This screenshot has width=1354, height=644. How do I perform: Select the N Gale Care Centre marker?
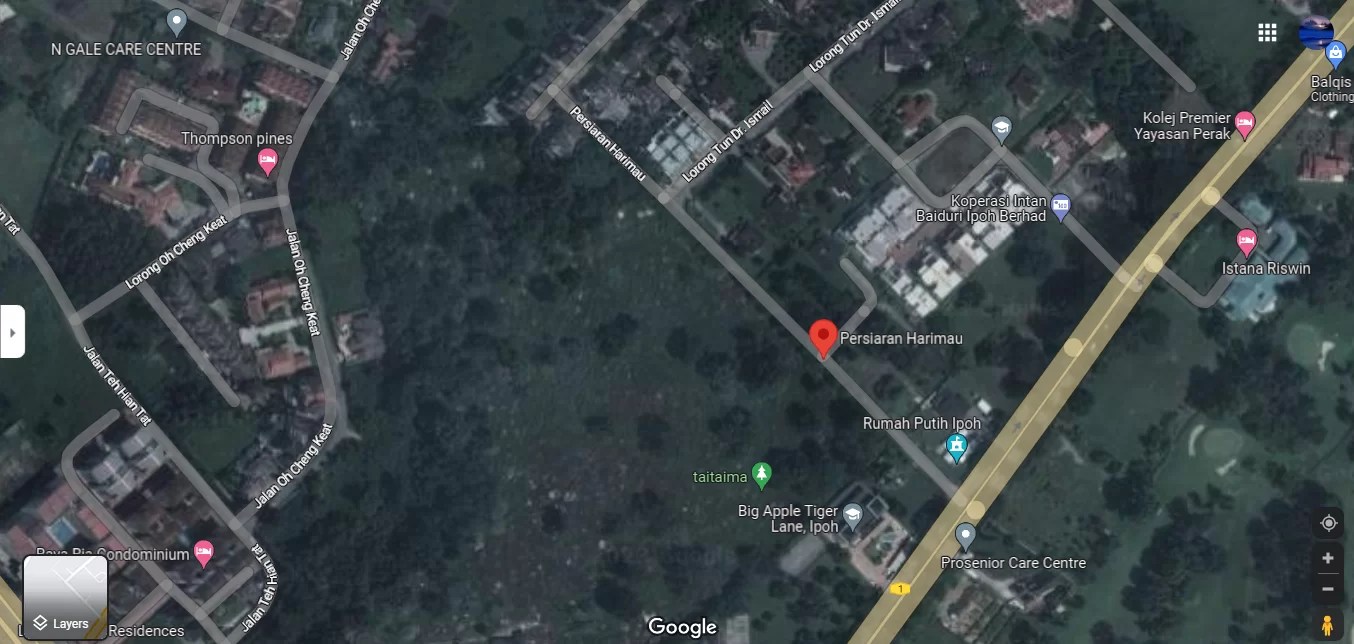click(177, 21)
